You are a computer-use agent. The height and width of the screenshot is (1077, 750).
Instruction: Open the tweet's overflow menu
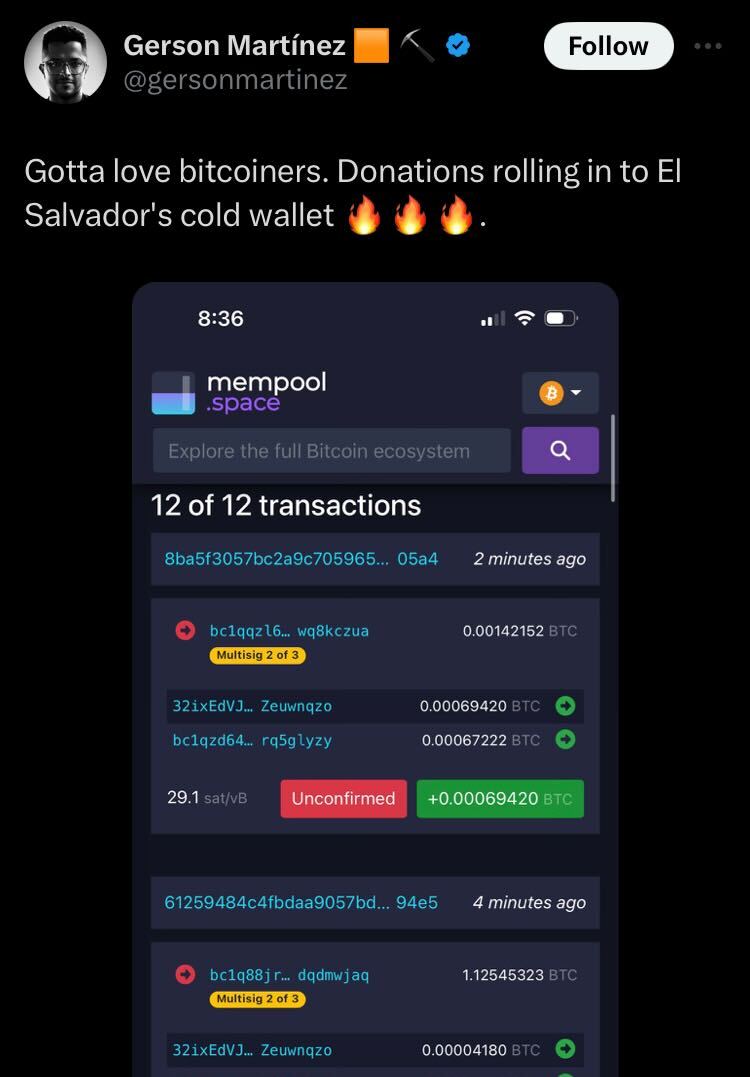click(708, 46)
